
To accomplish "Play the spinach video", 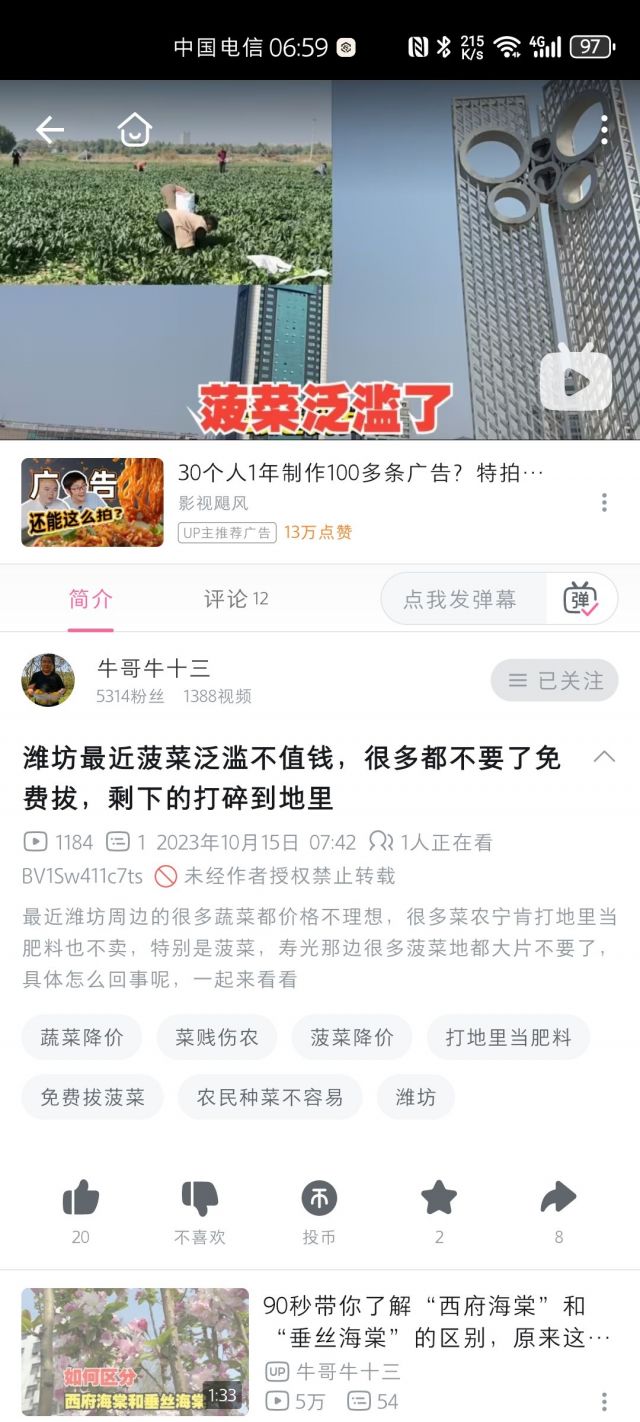I will (x=575, y=379).
